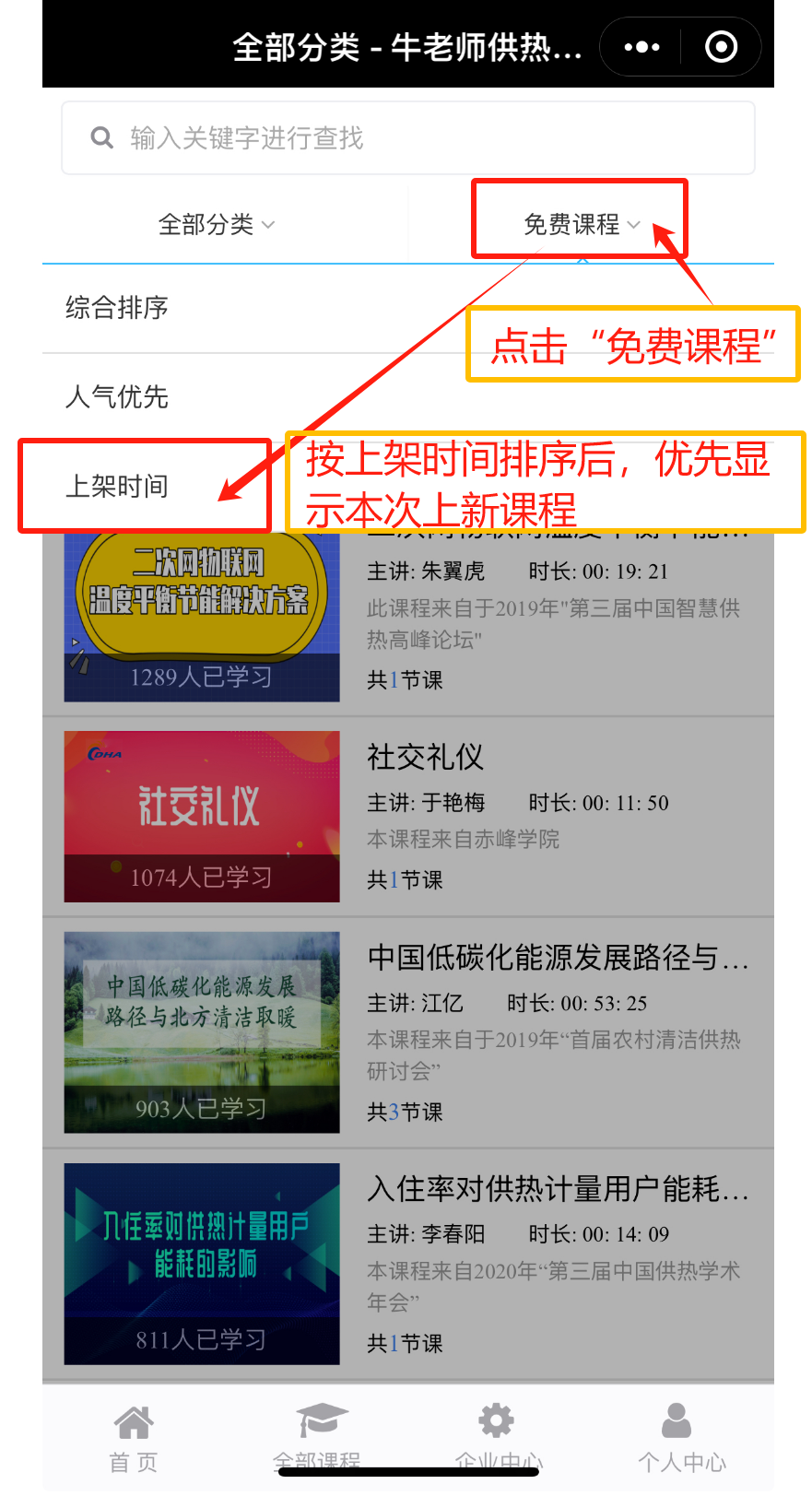
Task: Sort courses by 上架时间
Action: click(x=117, y=486)
